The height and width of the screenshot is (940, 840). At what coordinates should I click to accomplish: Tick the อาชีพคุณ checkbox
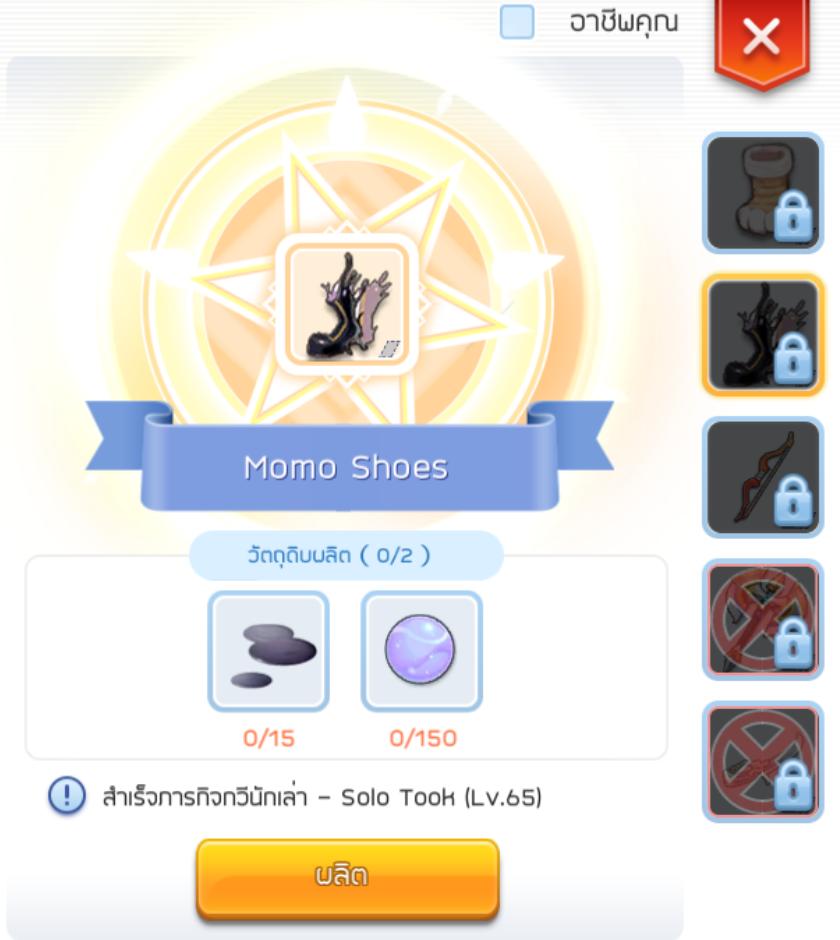tap(517, 22)
